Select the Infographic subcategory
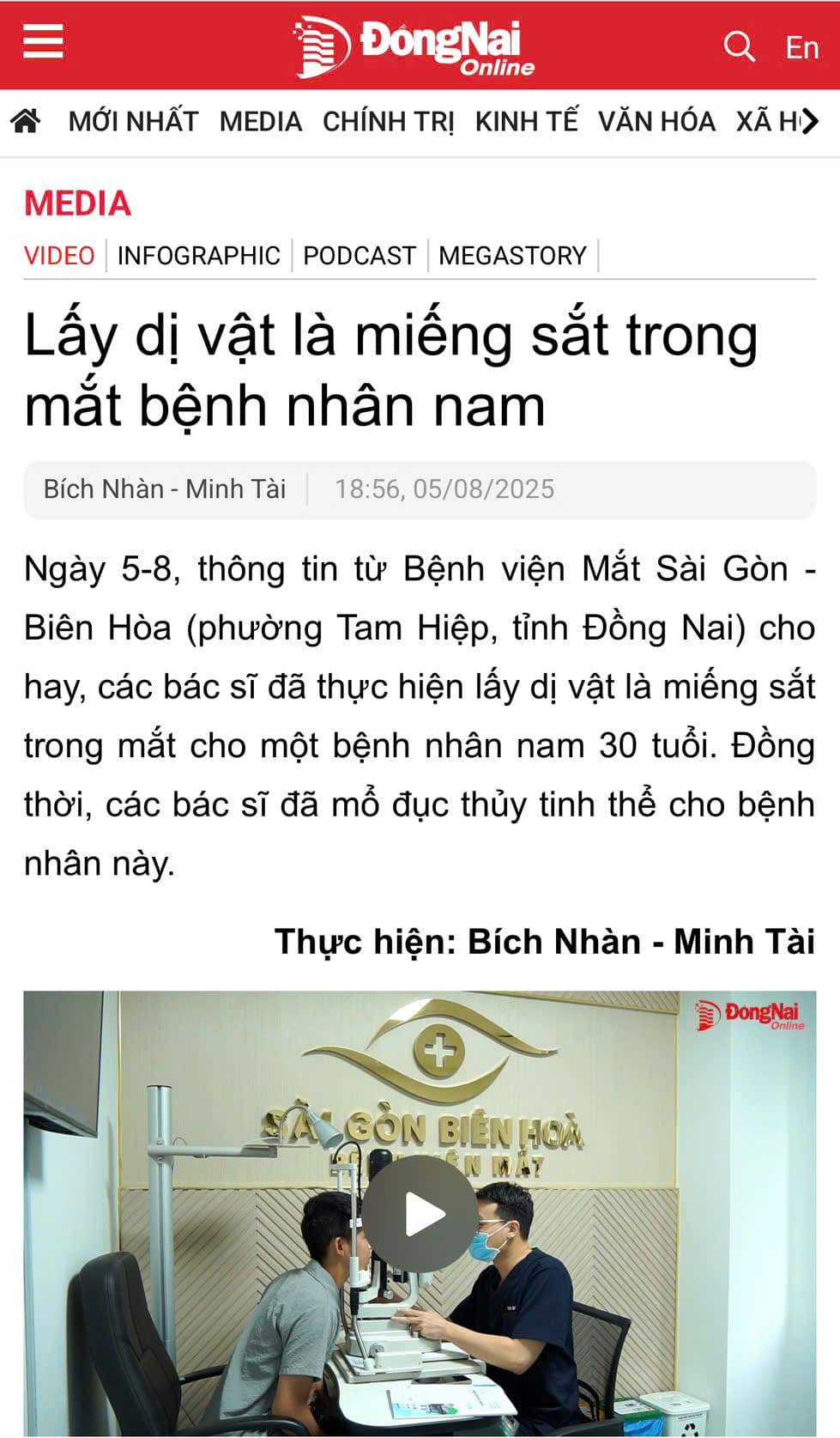The width and height of the screenshot is (840, 1438). click(x=198, y=256)
